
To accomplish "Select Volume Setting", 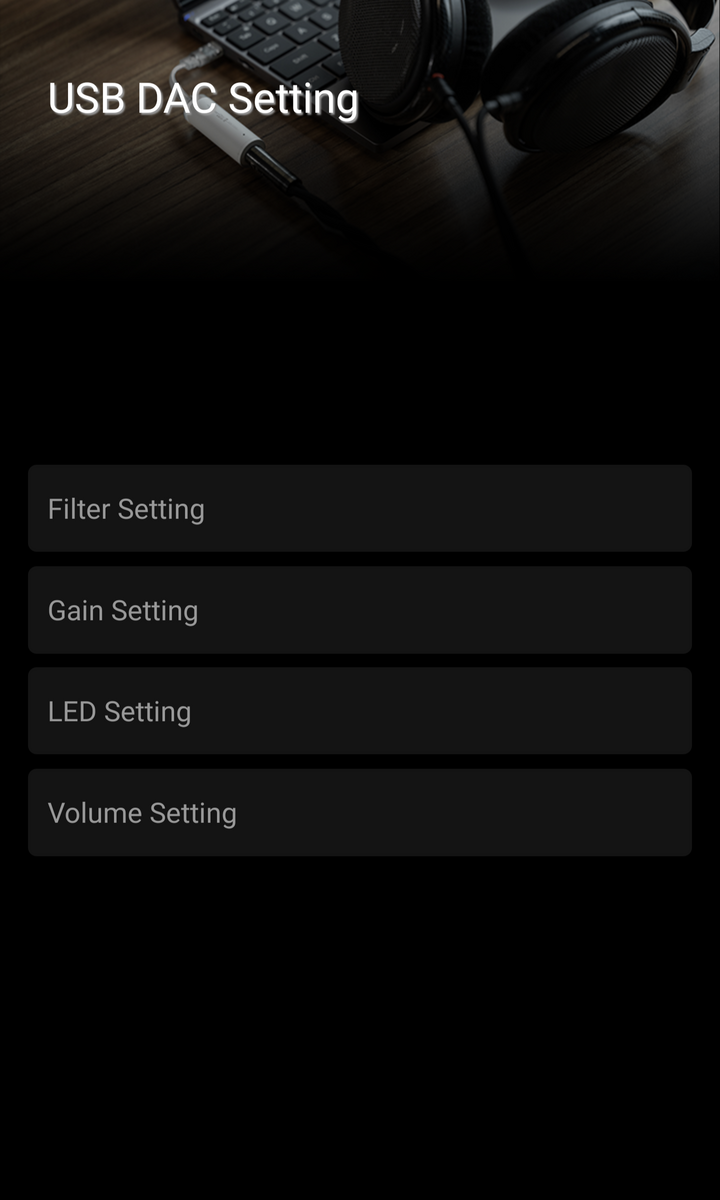I will (x=360, y=812).
